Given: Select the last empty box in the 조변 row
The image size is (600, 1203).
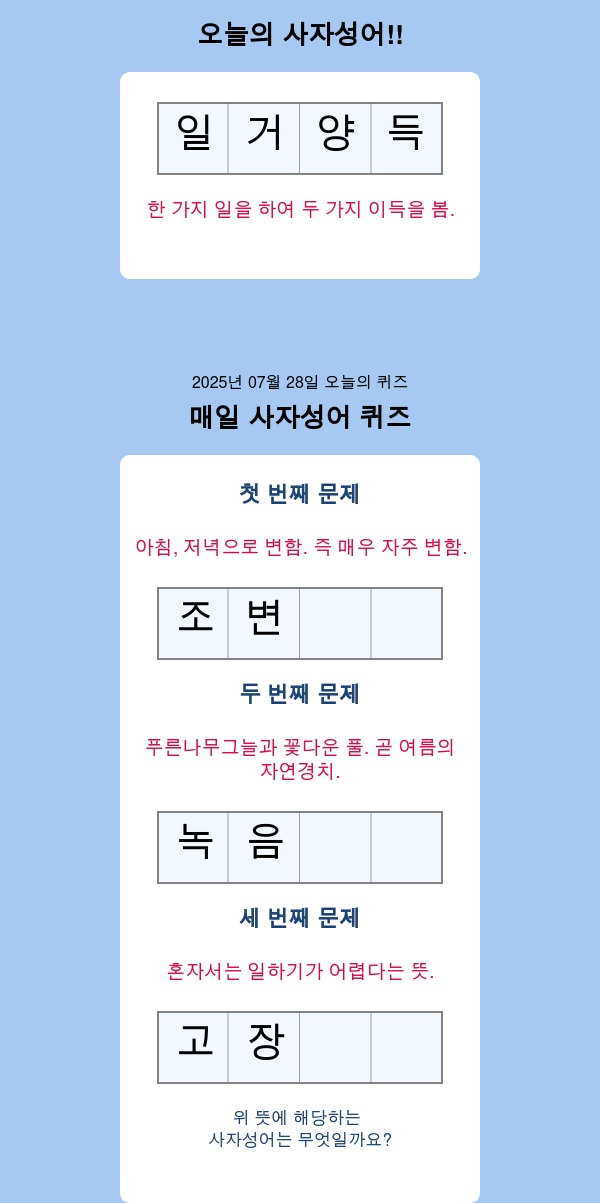Looking at the screenshot, I should coord(406,623).
